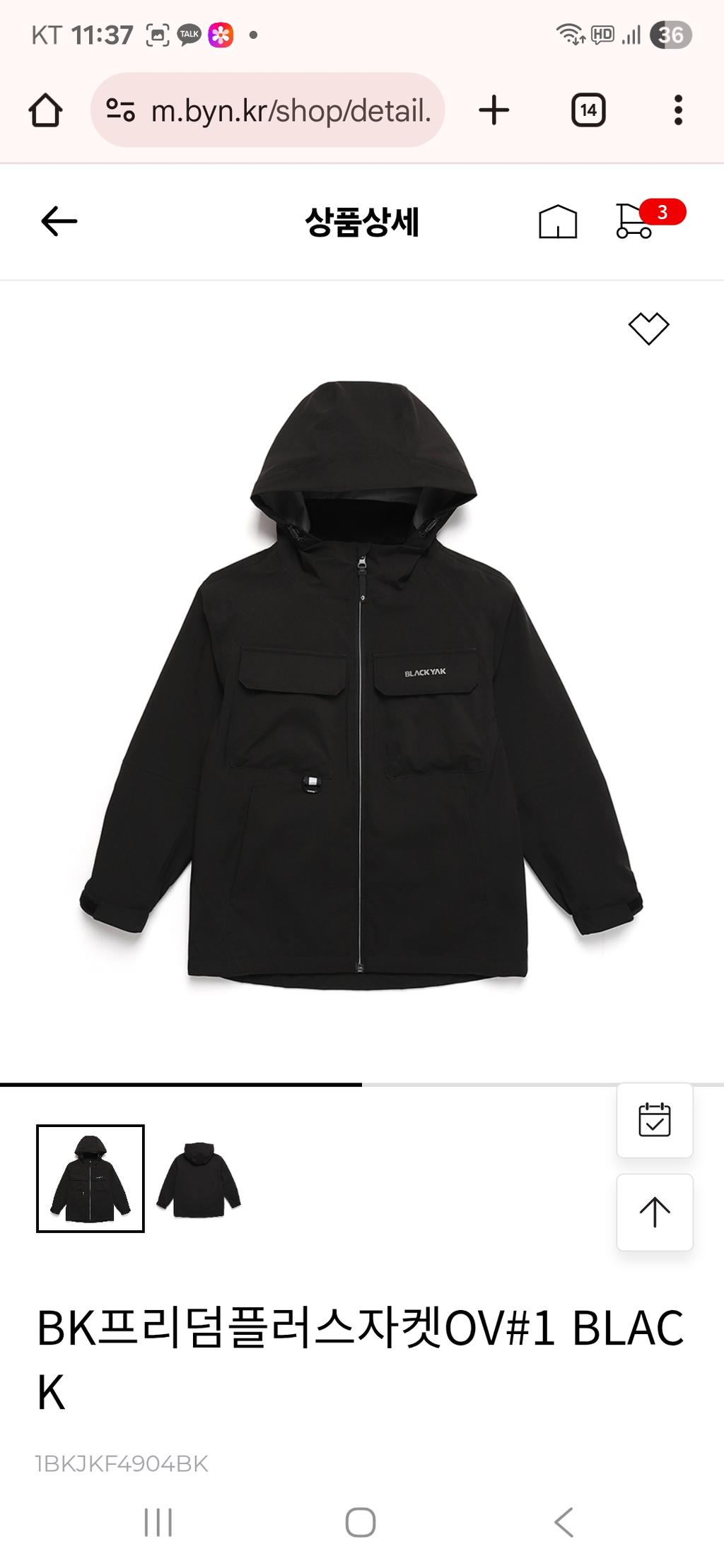Open the system recent apps view
Viewport: 724px width, 1568px height.
pyautogui.click(x=158, y=1522)
